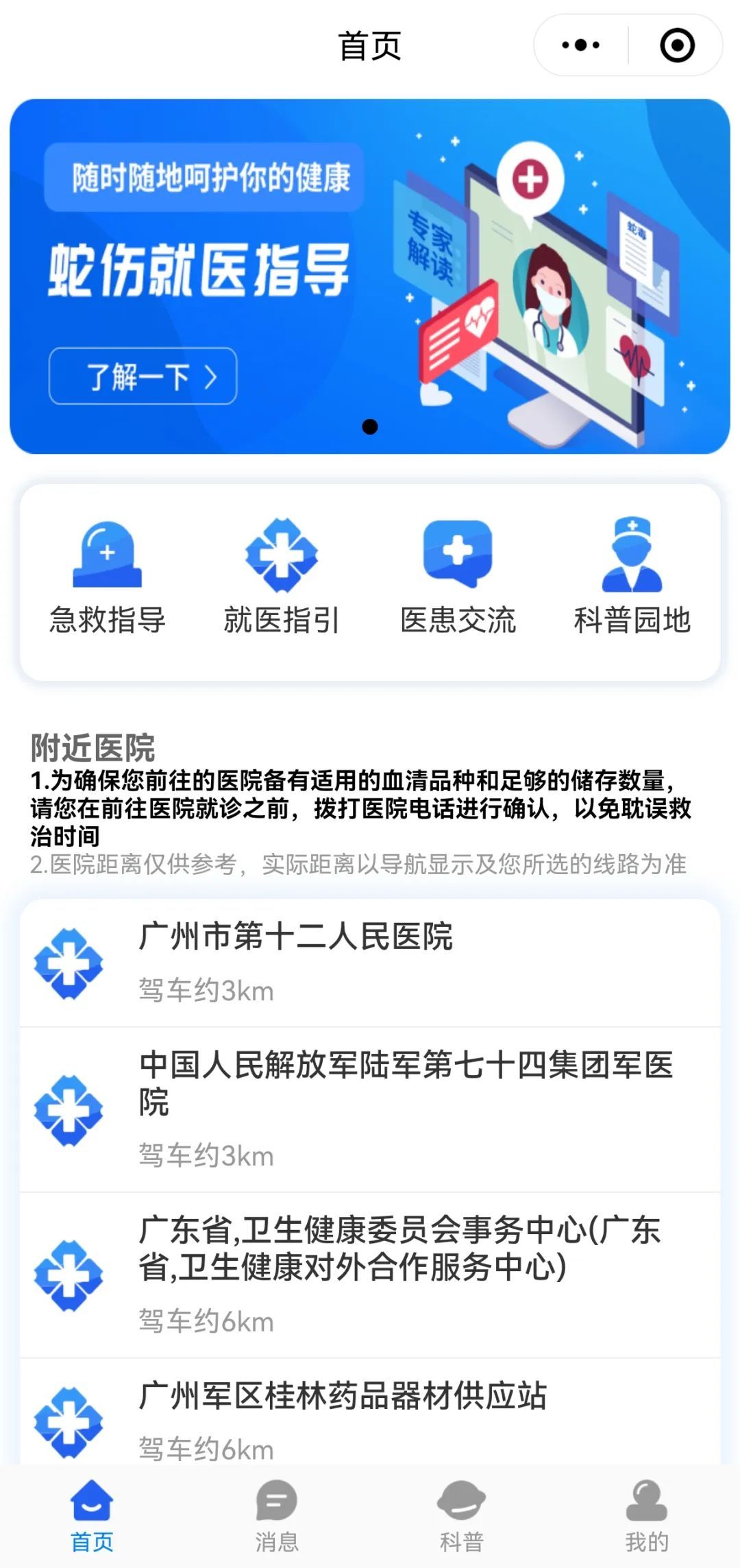Click the 蛇伤就医指导 banner image
Screen dimensions: 740x1568
(x=370, y=274)
